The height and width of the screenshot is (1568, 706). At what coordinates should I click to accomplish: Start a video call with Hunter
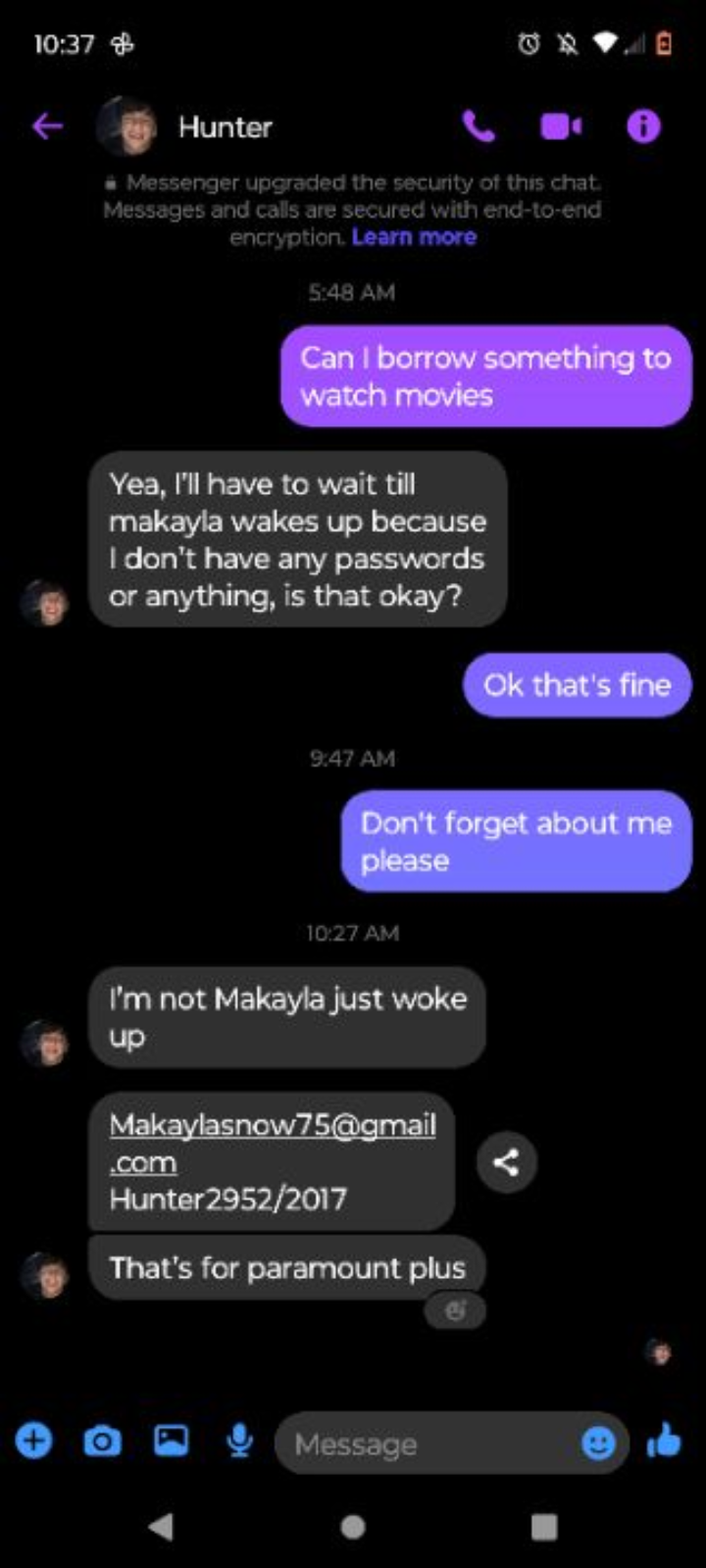561,126
